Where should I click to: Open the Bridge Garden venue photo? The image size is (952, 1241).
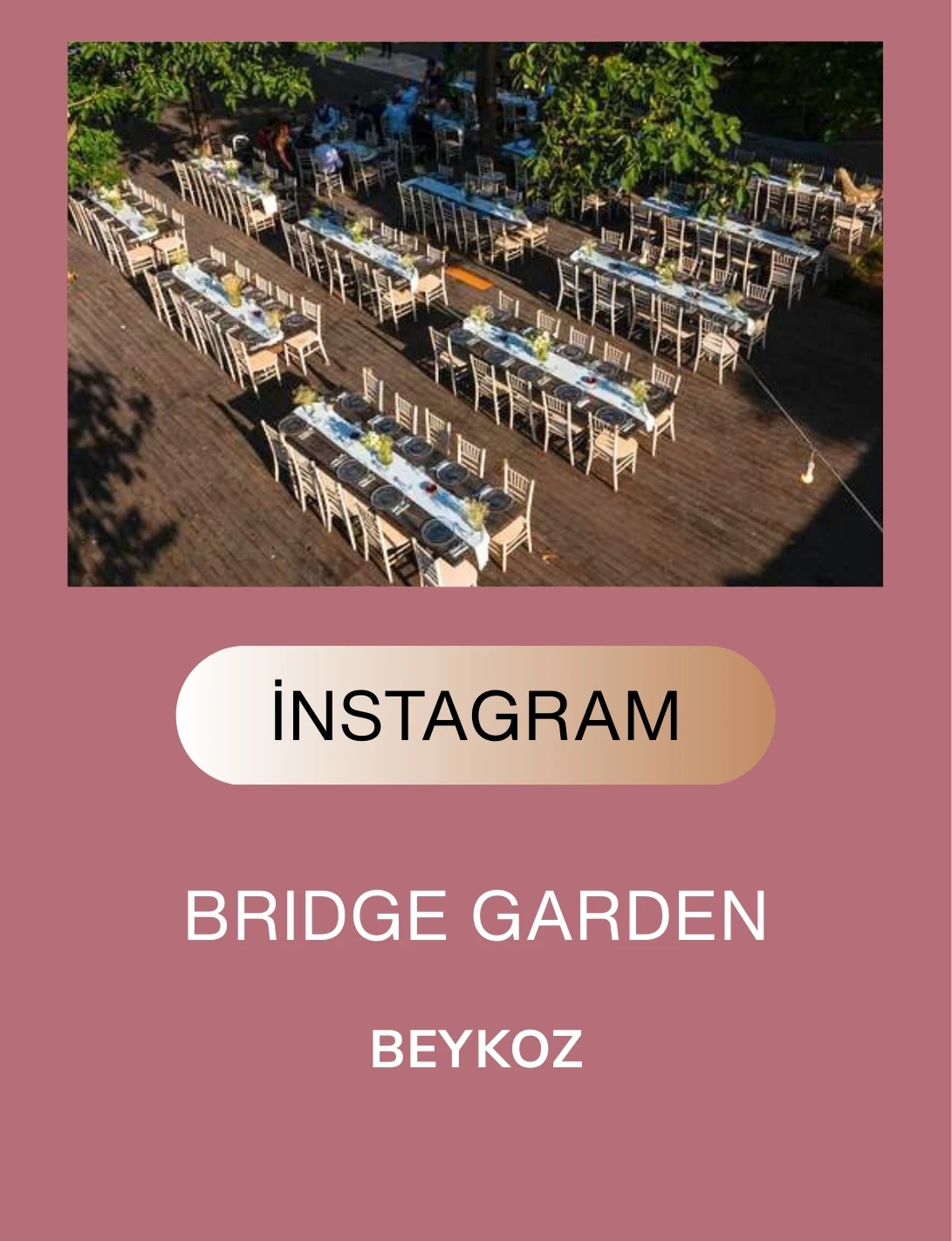[x=476, y=314]
